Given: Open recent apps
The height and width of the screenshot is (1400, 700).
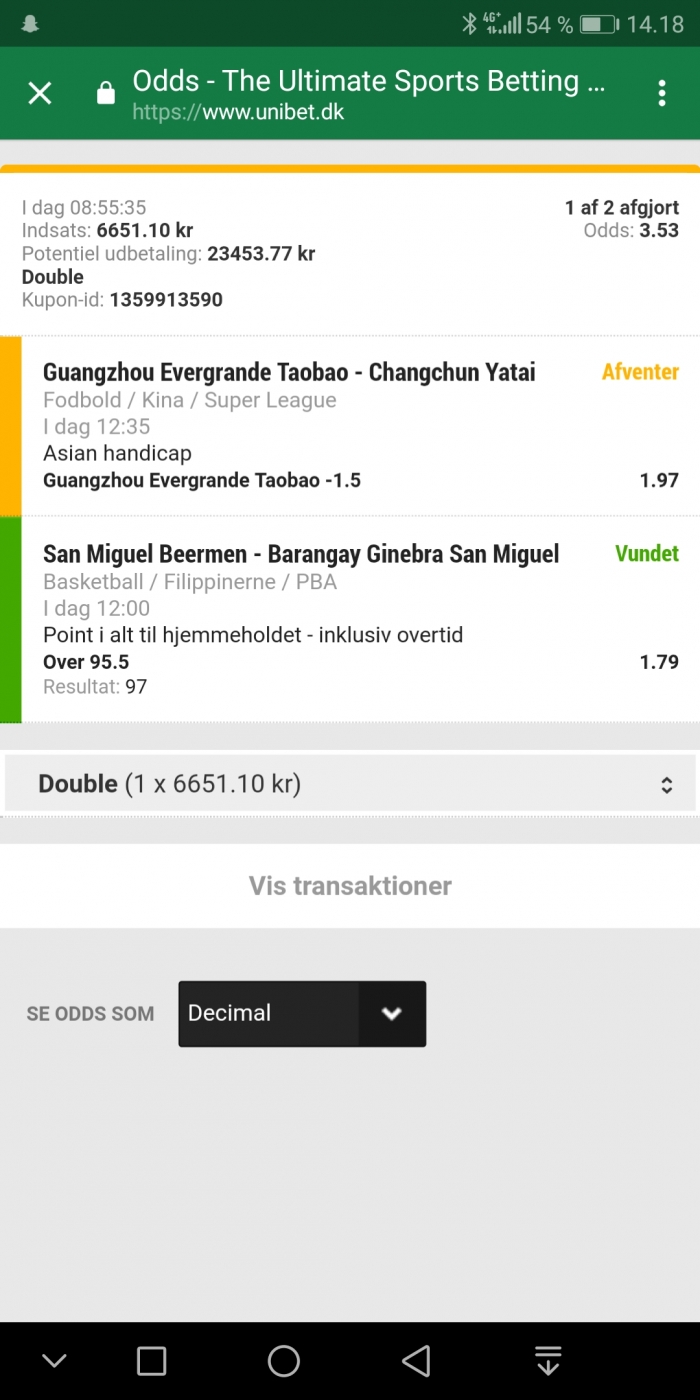Looking at the screenshot, I should coord(151,1360).
